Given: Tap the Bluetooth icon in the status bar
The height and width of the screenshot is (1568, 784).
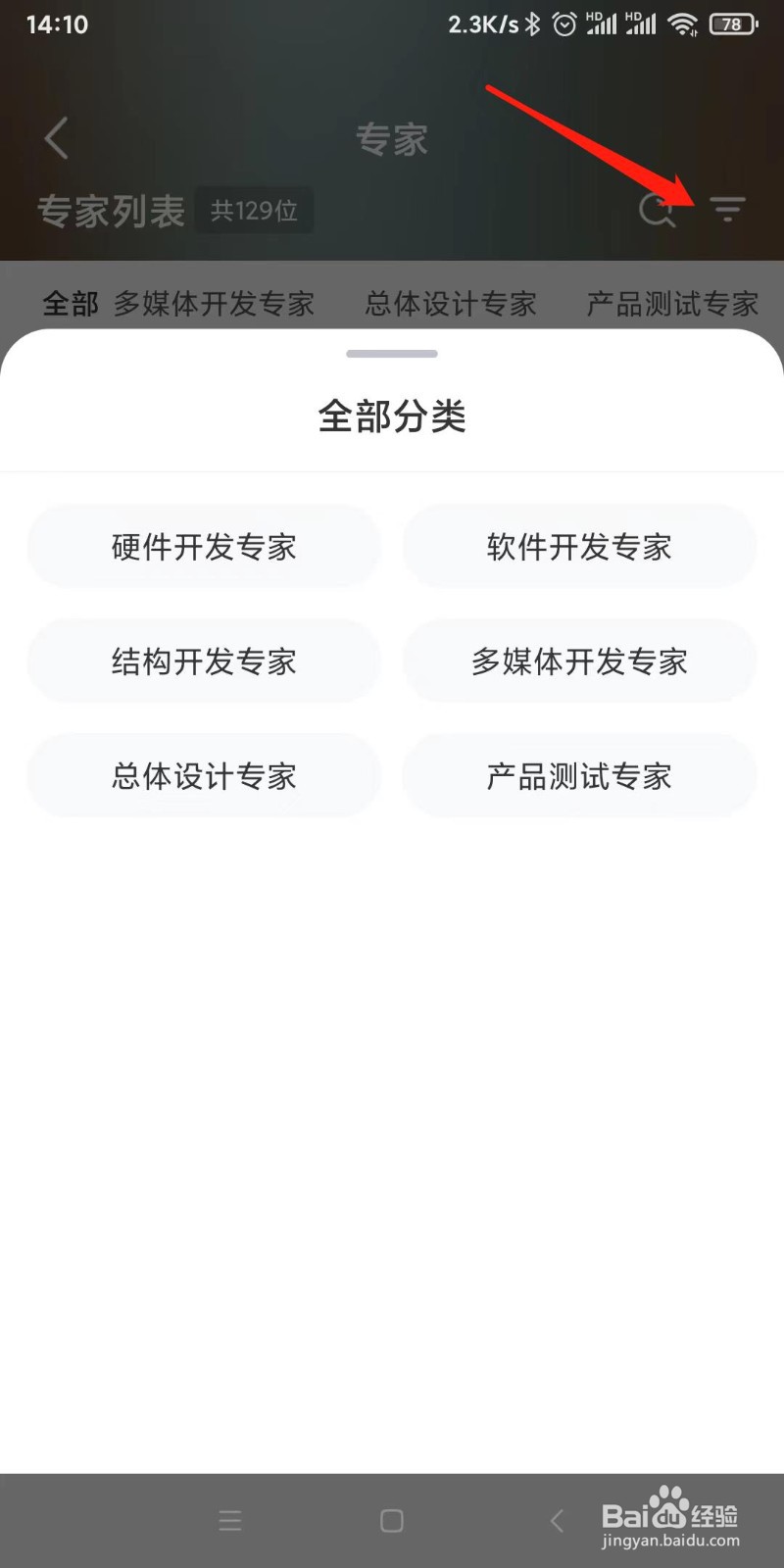Looking at the screenshot, I should coord(532,24).
